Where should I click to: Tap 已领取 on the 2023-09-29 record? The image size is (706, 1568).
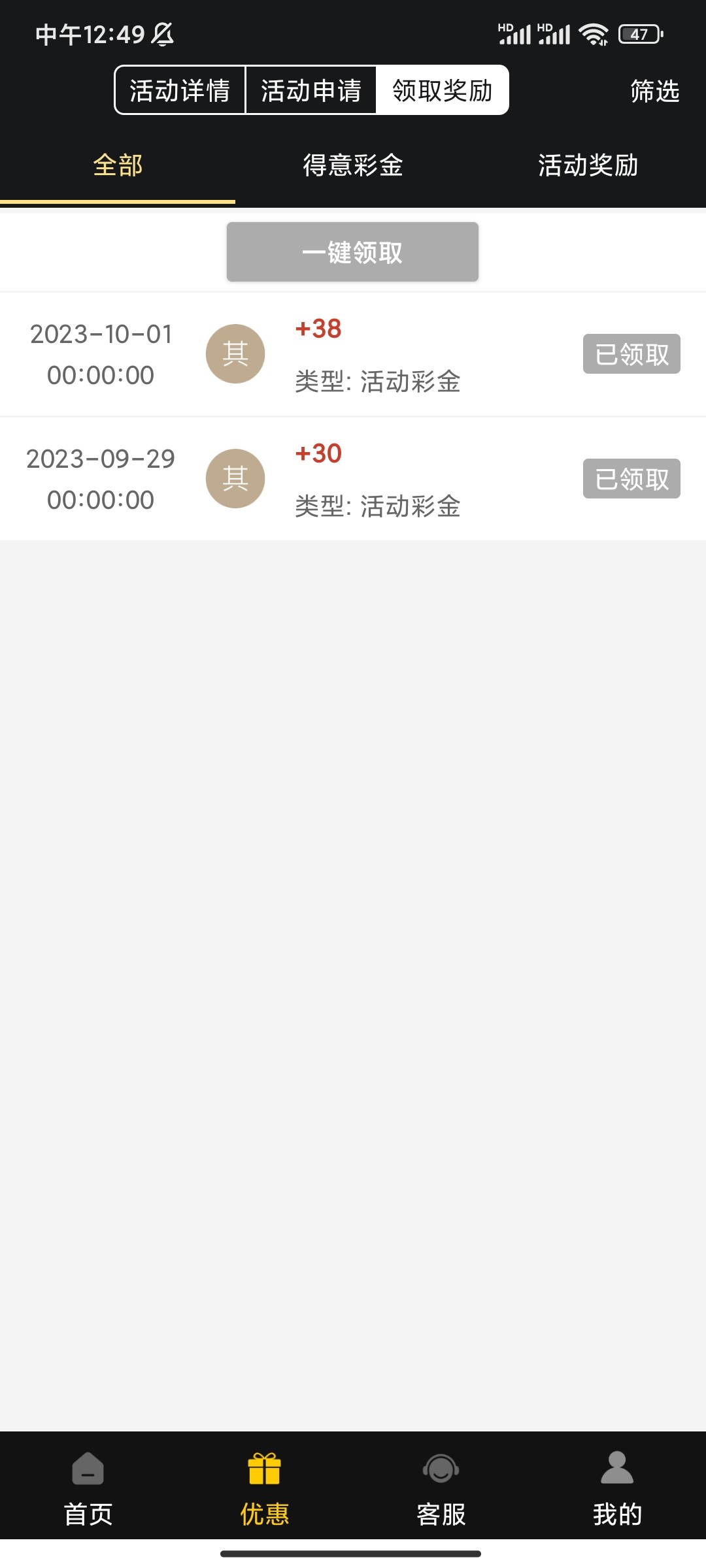tap(631, 478)
